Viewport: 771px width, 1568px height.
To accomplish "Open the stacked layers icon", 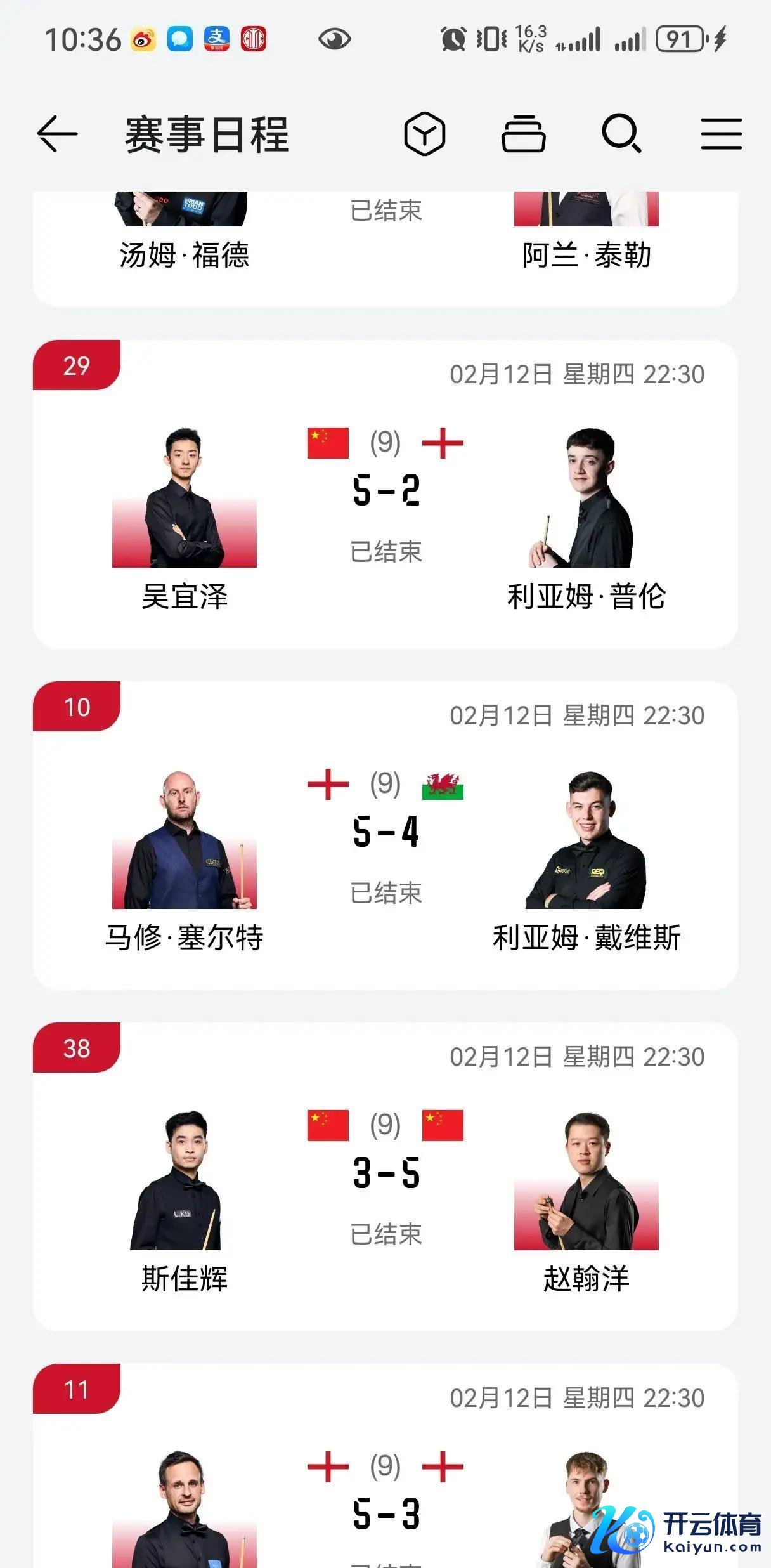I will [523, 134].
